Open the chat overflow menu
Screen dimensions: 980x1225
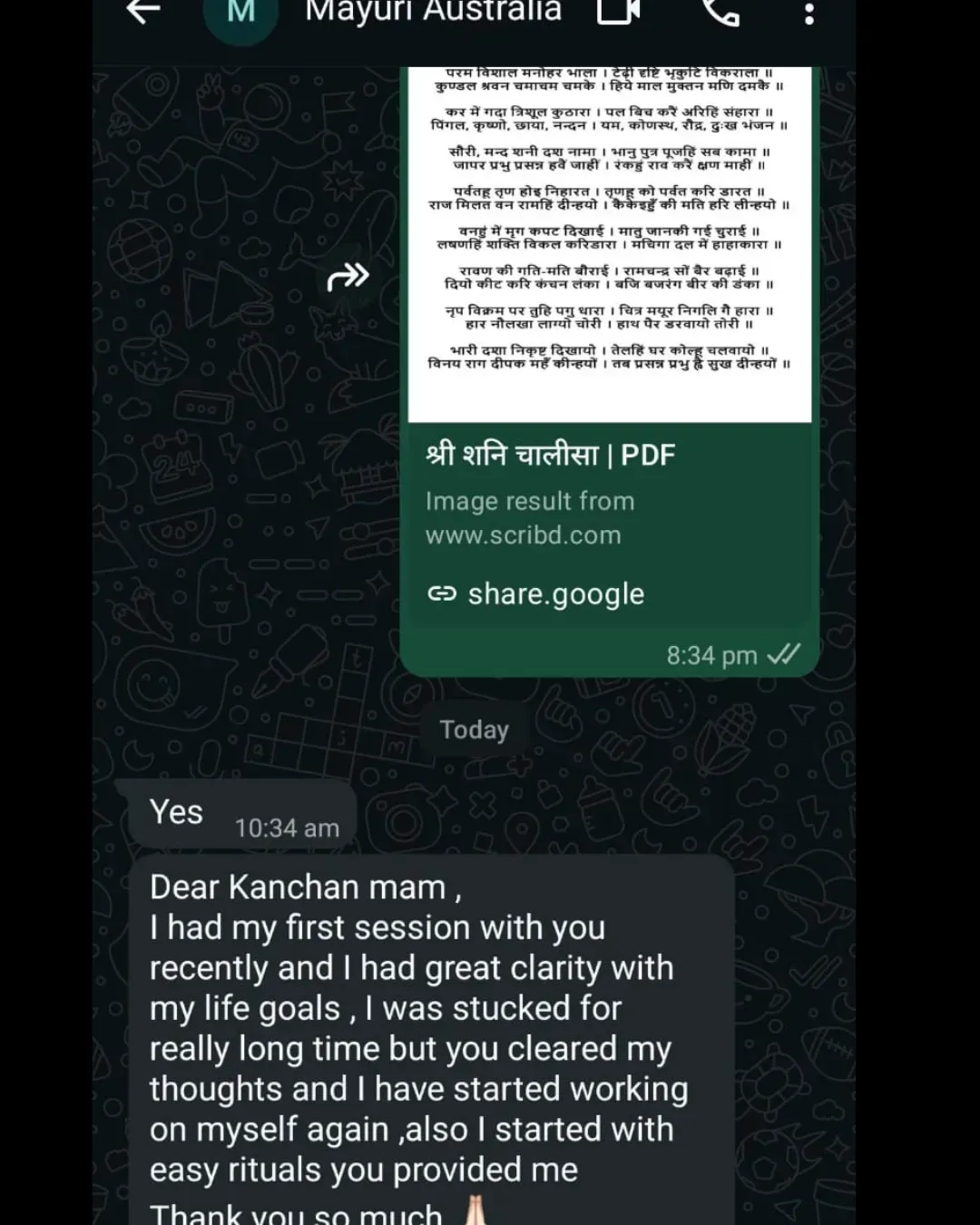pos(809,13)
